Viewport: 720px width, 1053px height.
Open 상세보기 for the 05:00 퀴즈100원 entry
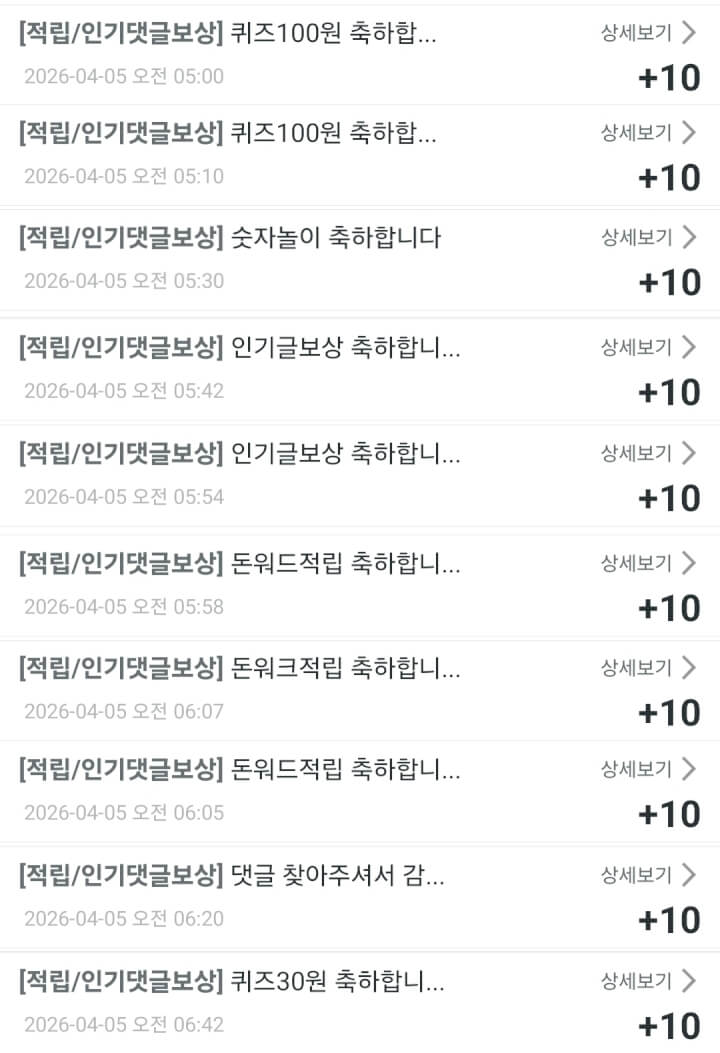point(647,33)
